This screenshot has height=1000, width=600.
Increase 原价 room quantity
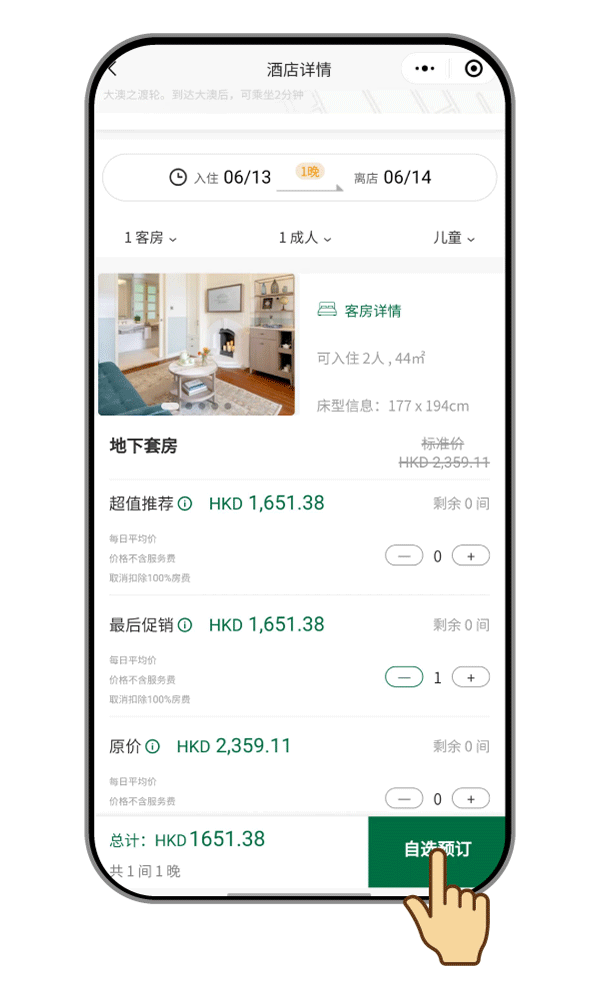[470, 798]
